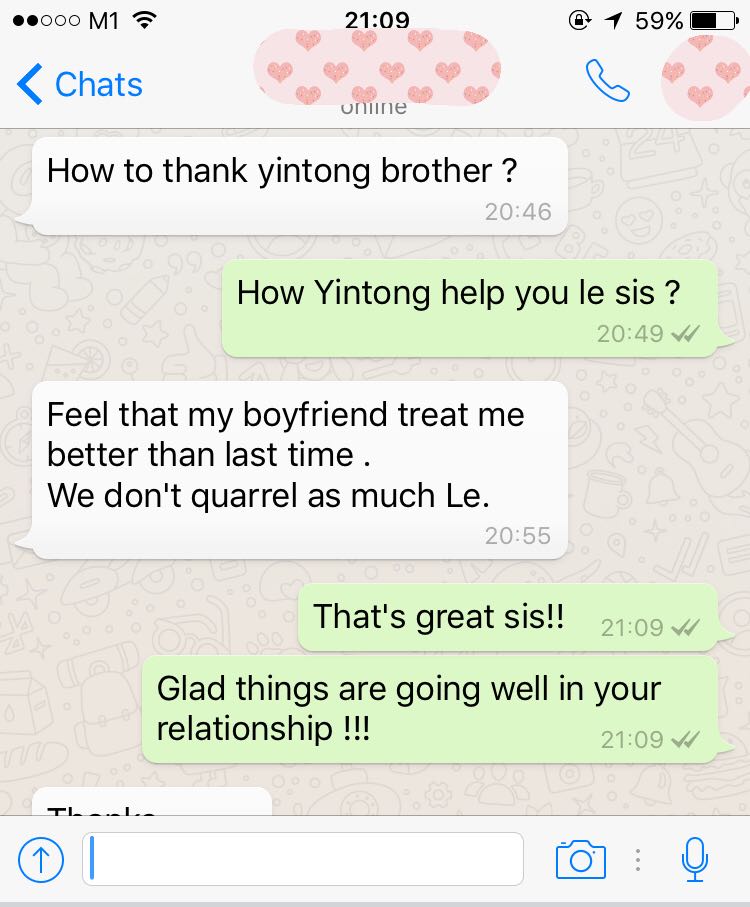This screenshot has height=907, width=750.
Task: Start a voice call with this contact
Action: 607,82
